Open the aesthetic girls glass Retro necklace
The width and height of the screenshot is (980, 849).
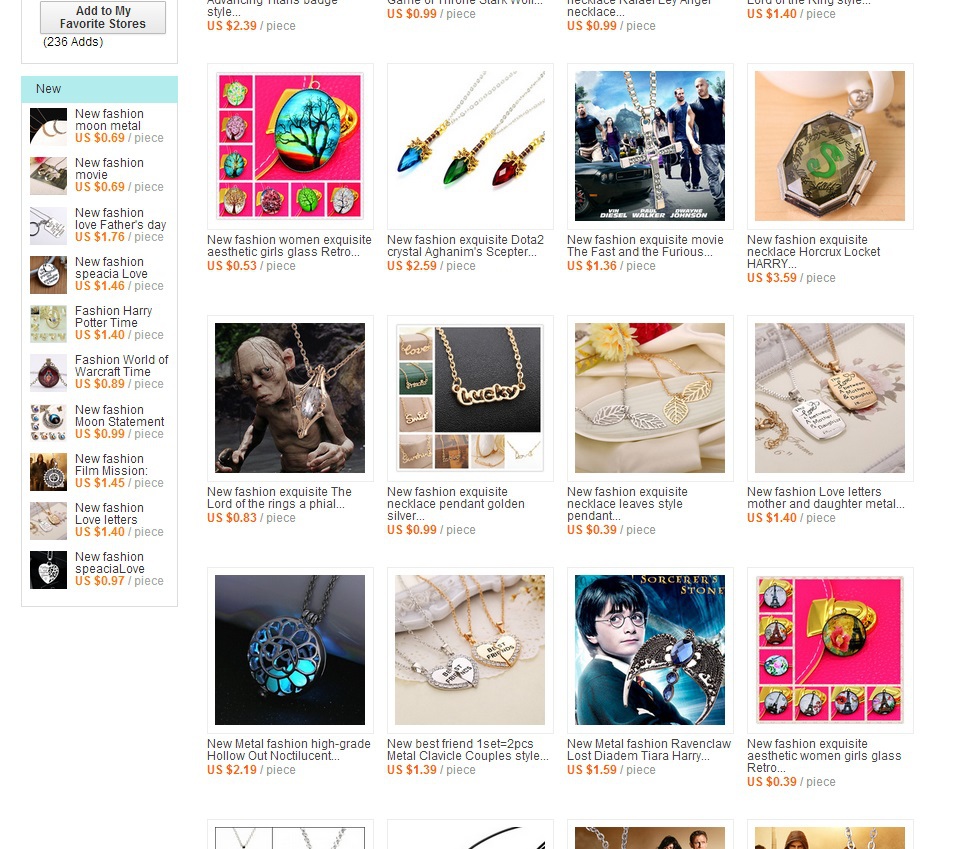(289, 246)
